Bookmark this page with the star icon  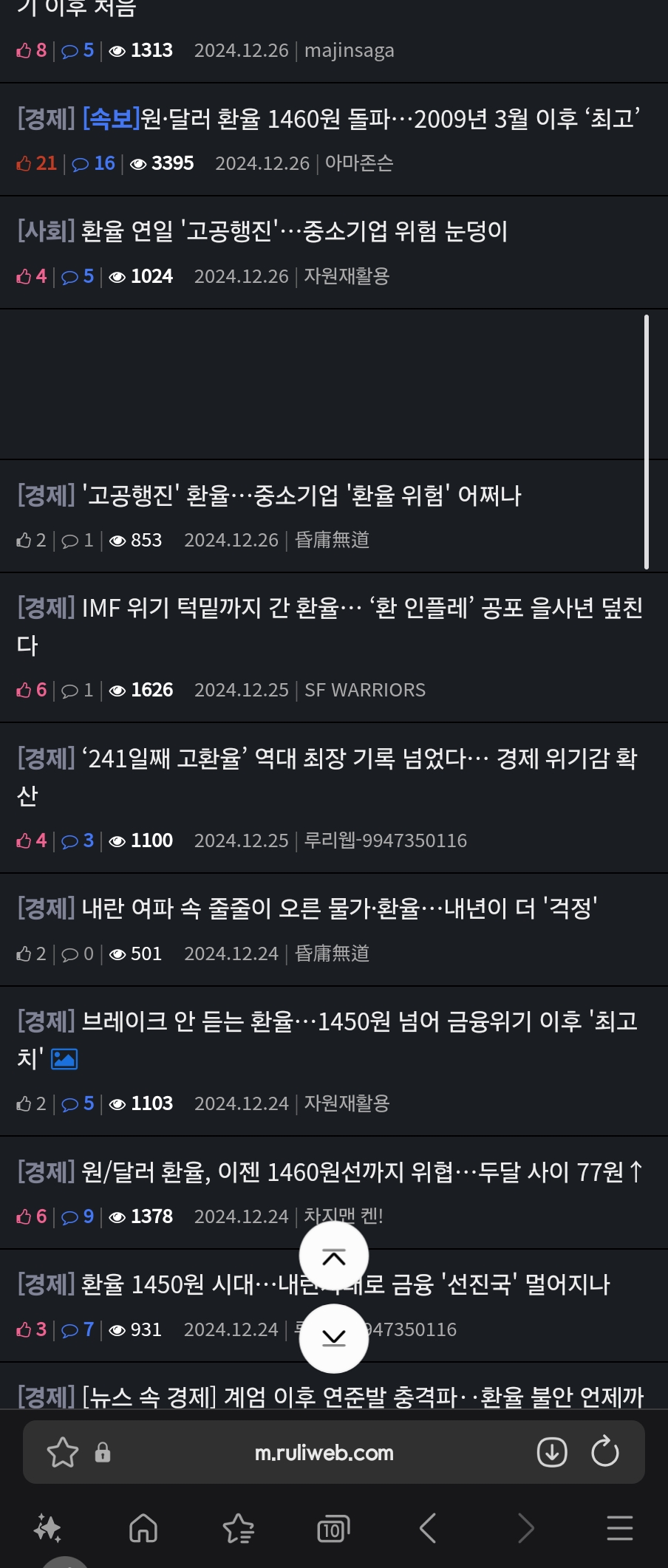[63, 1452]
